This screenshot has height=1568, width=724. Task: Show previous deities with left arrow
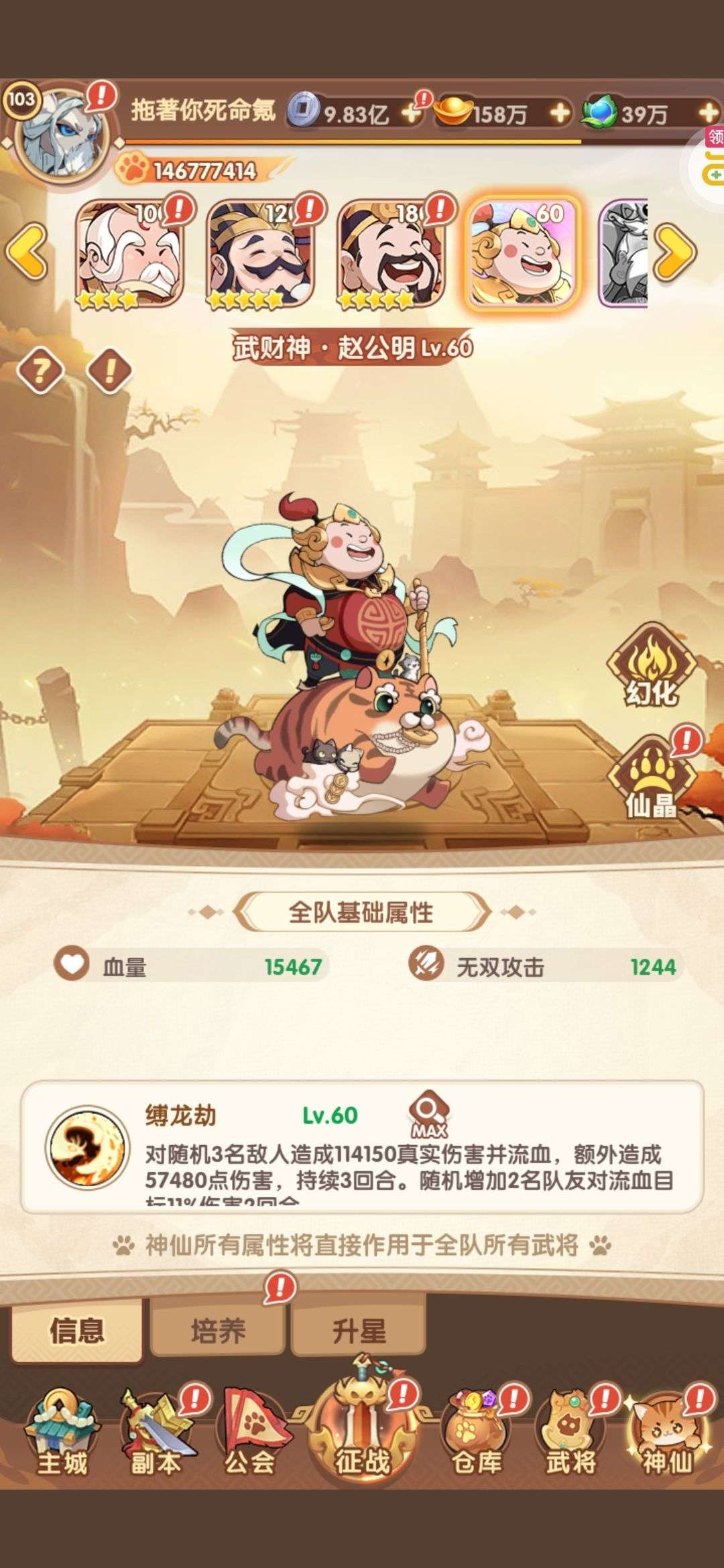coord(27,252)
